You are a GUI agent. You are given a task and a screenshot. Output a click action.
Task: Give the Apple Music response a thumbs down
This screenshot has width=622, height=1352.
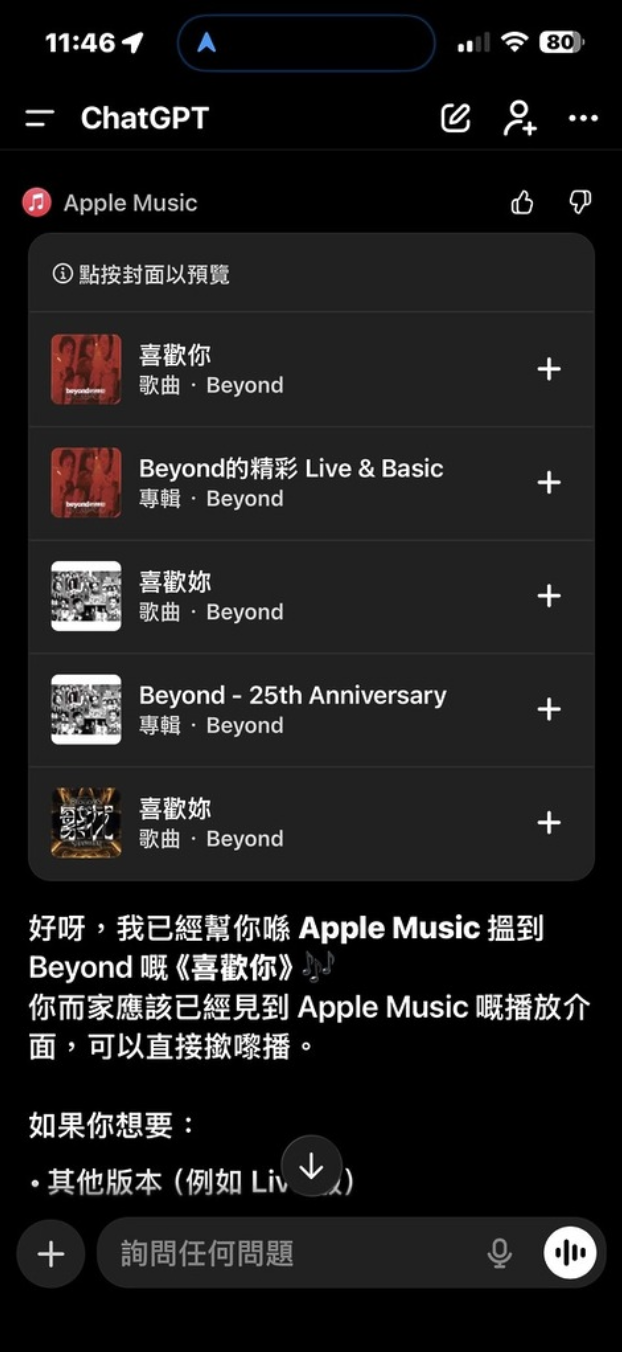click(x=580, y=203)
